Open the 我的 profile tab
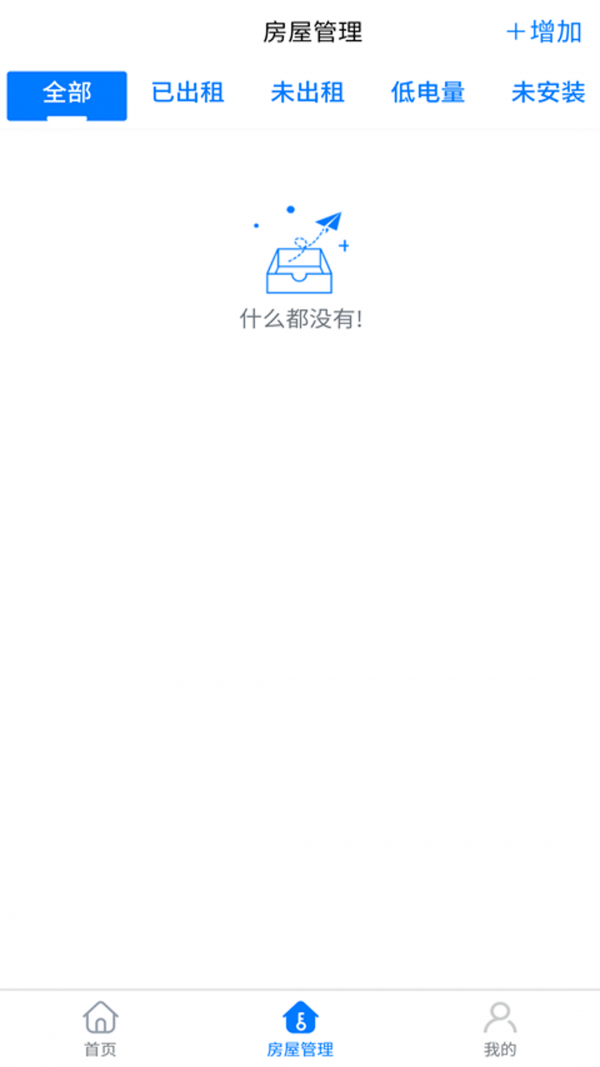 click(500, 1029)
